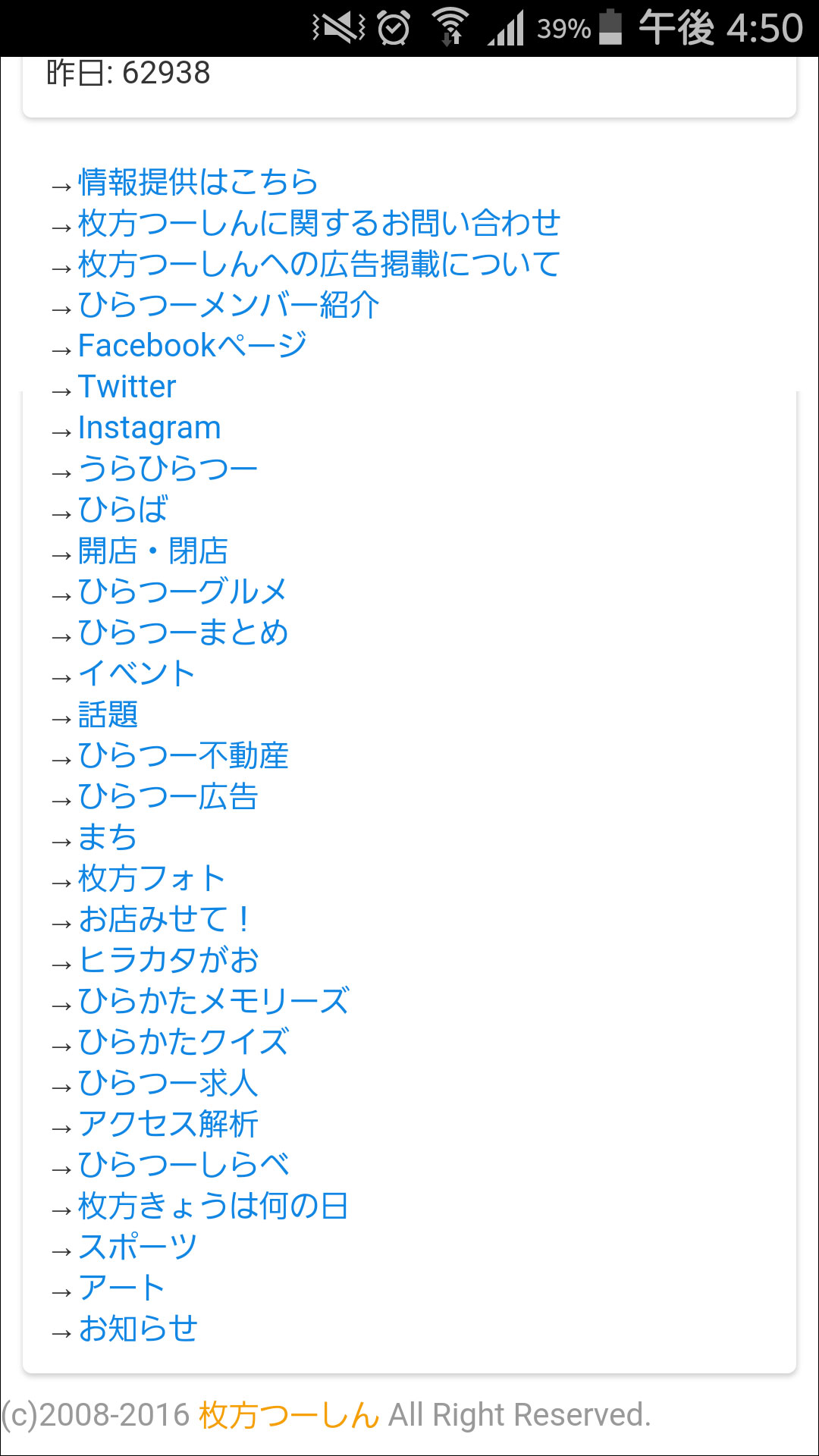This screenshot has height=1456, width=819.
Task: View 枚方フォト category
Action: point(152,879)
